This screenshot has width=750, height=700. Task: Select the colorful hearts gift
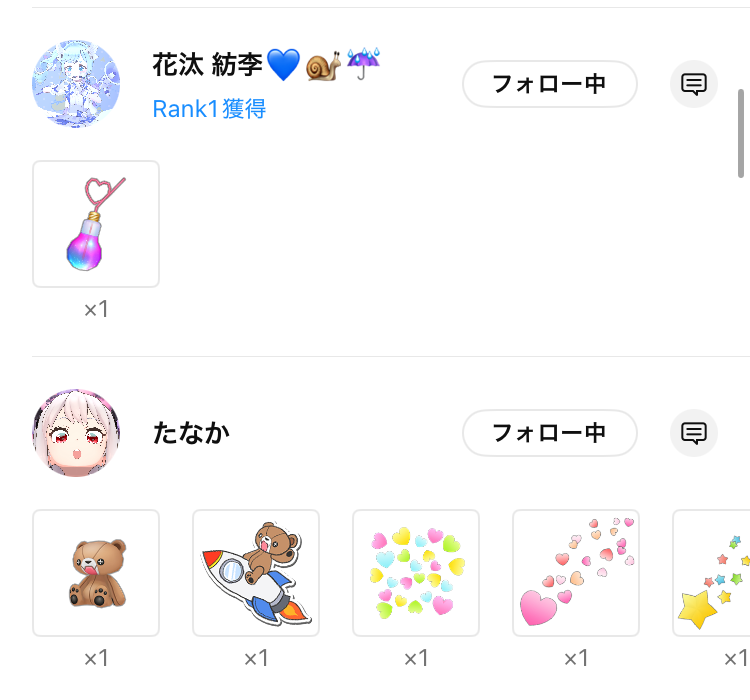(416, 573)
